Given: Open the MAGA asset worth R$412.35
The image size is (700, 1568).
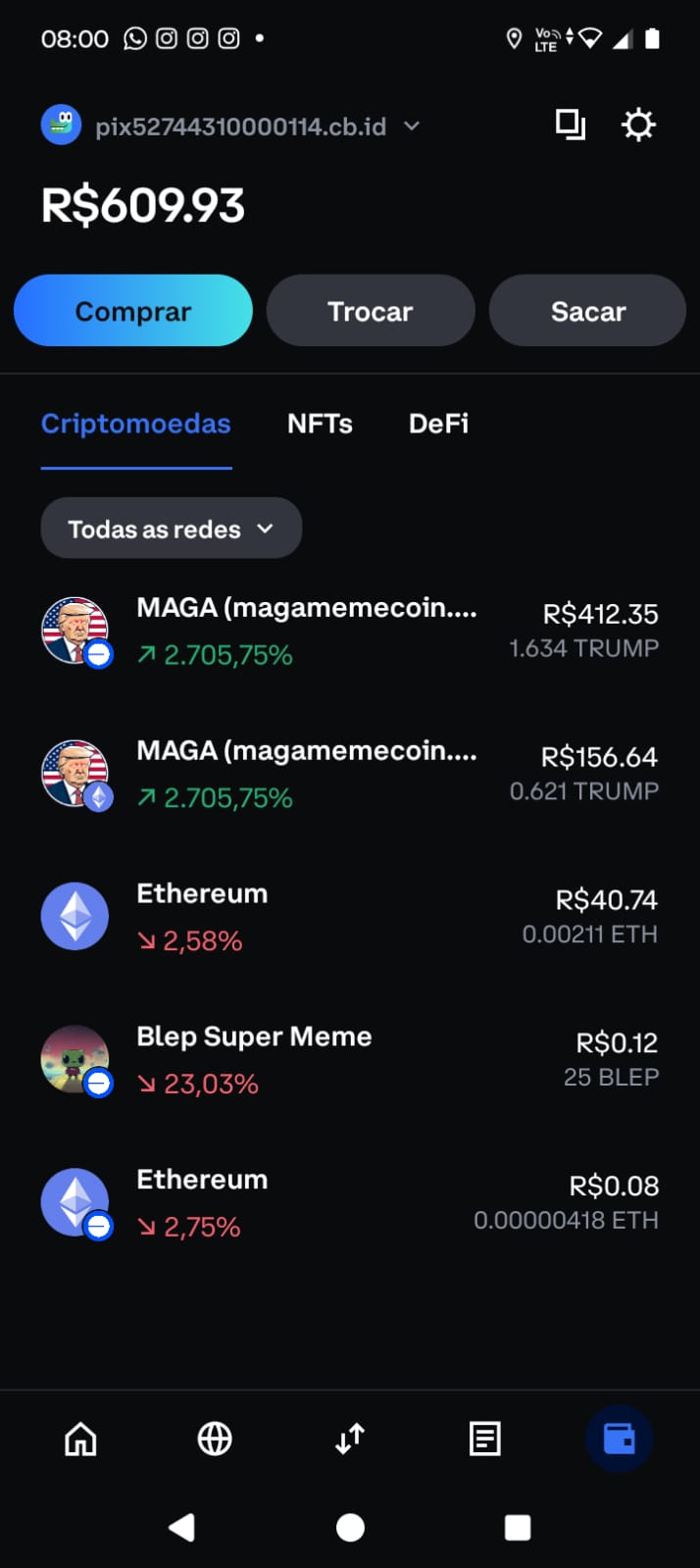Looking at the screenshot, I should click(349, 631).
